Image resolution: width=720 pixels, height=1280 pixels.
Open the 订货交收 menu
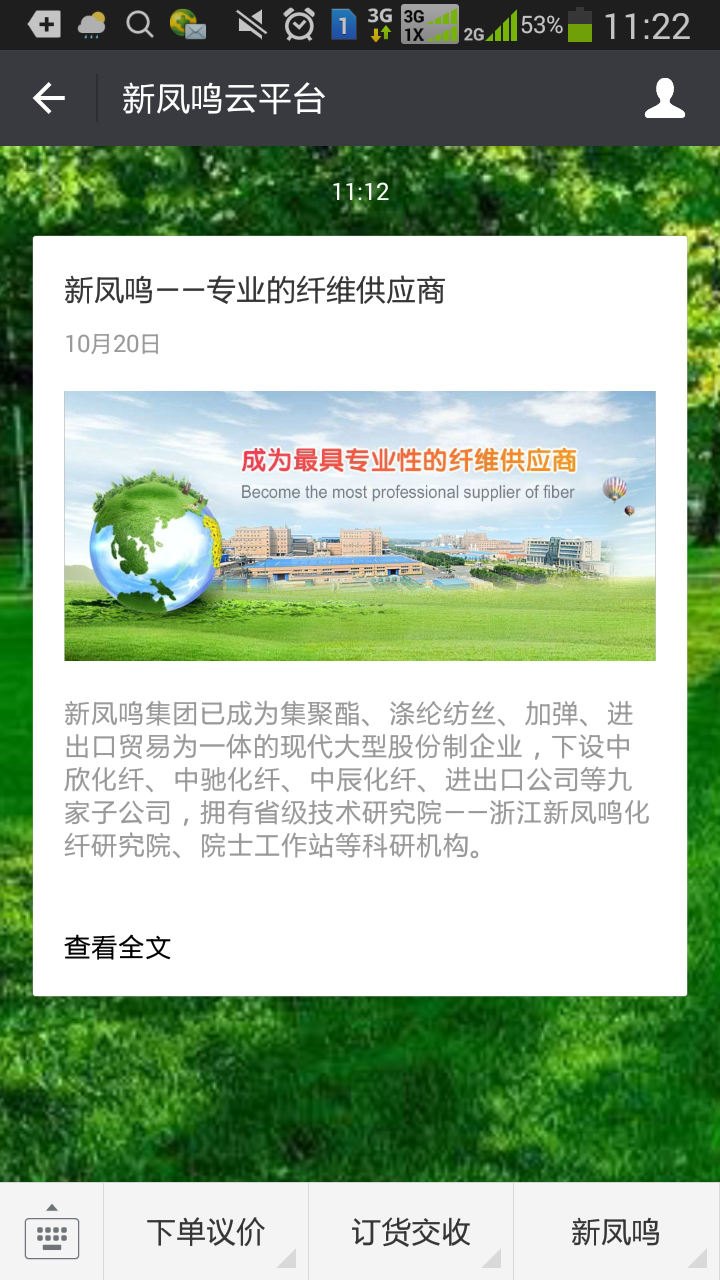(x=411, y=1232)
